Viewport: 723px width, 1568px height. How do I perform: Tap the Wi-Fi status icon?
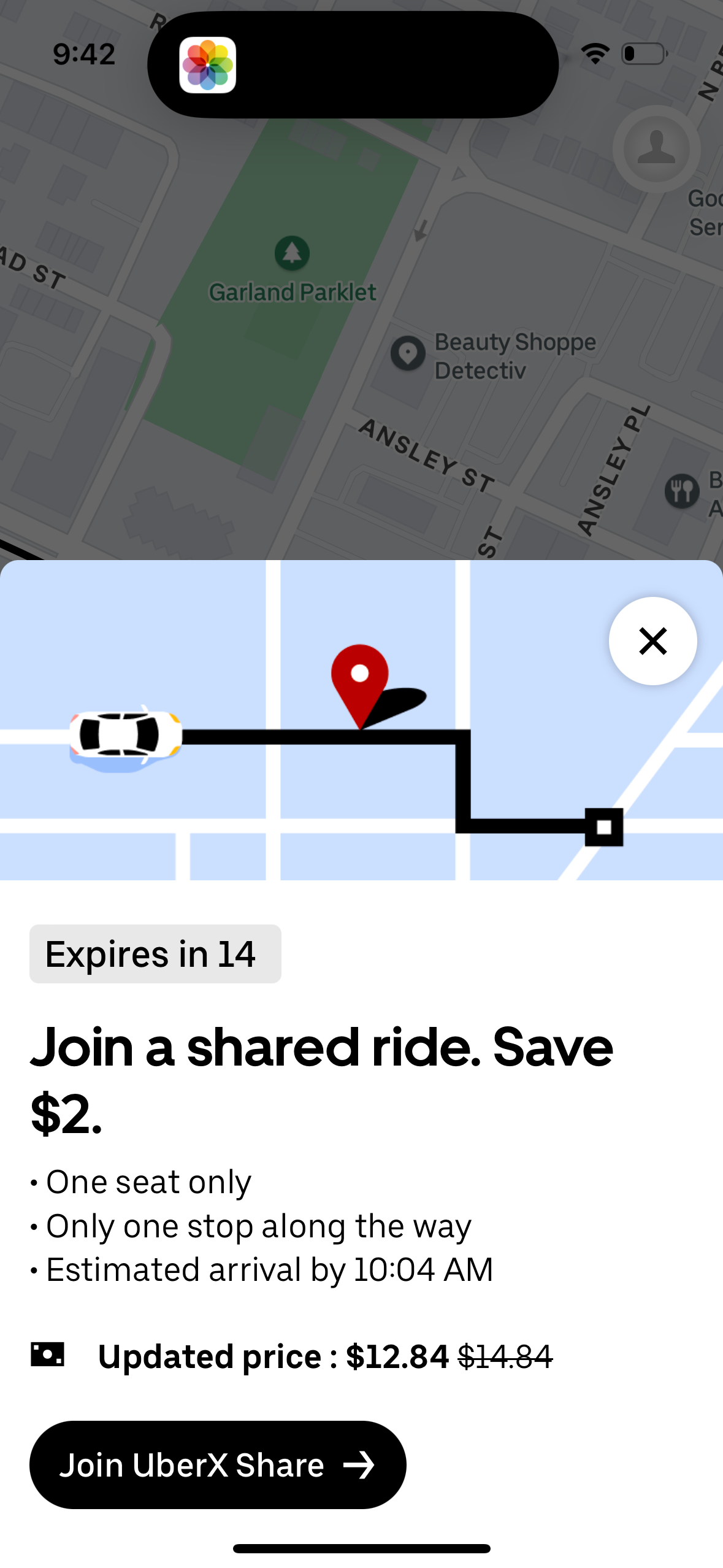click(x=594, y=53)
